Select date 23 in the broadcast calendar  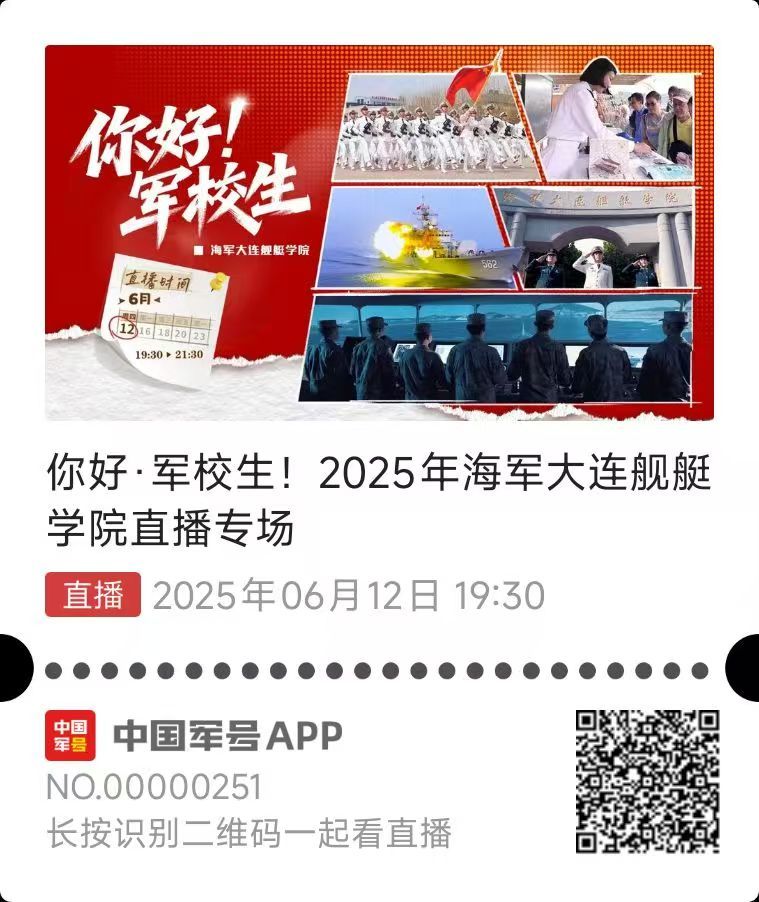click(x=199, y=336)
